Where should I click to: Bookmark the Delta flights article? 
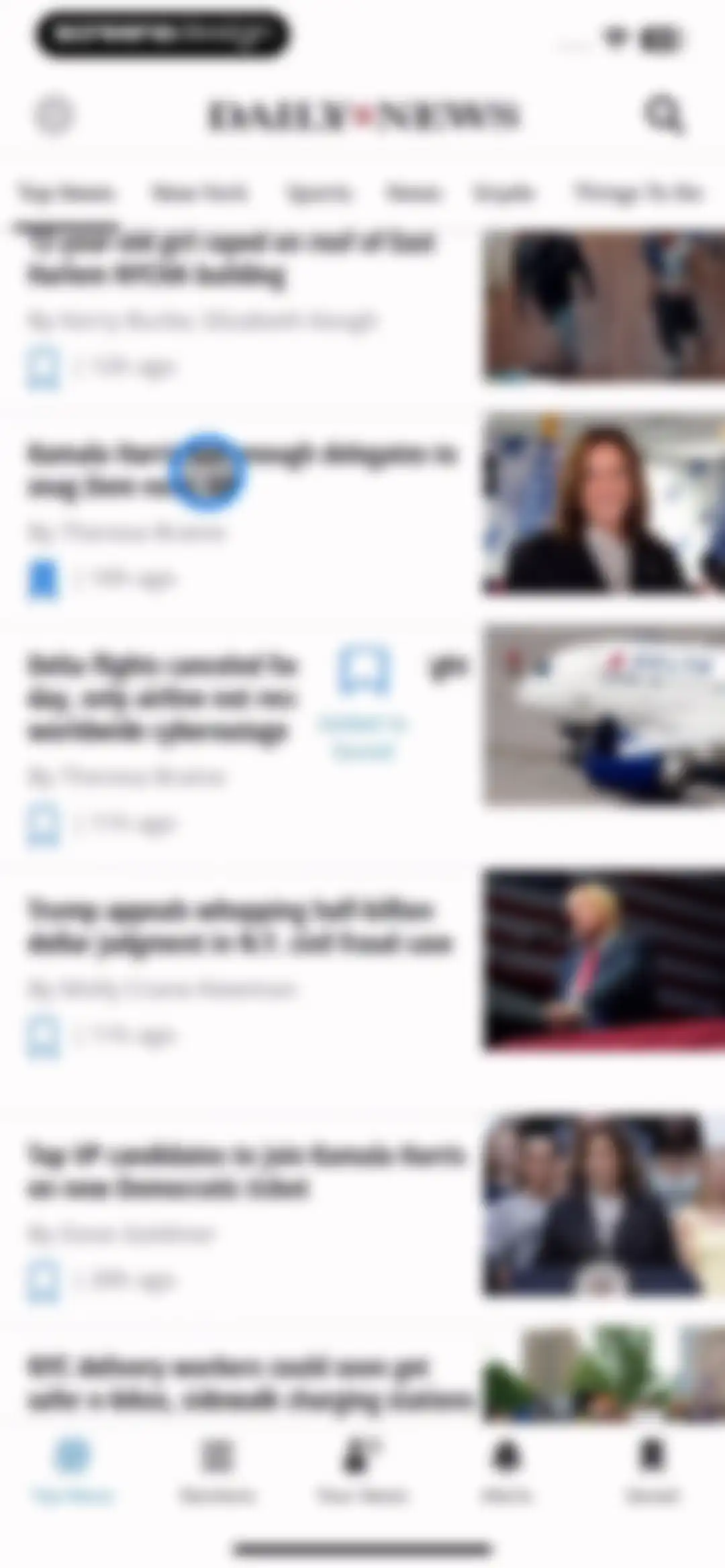43,824
